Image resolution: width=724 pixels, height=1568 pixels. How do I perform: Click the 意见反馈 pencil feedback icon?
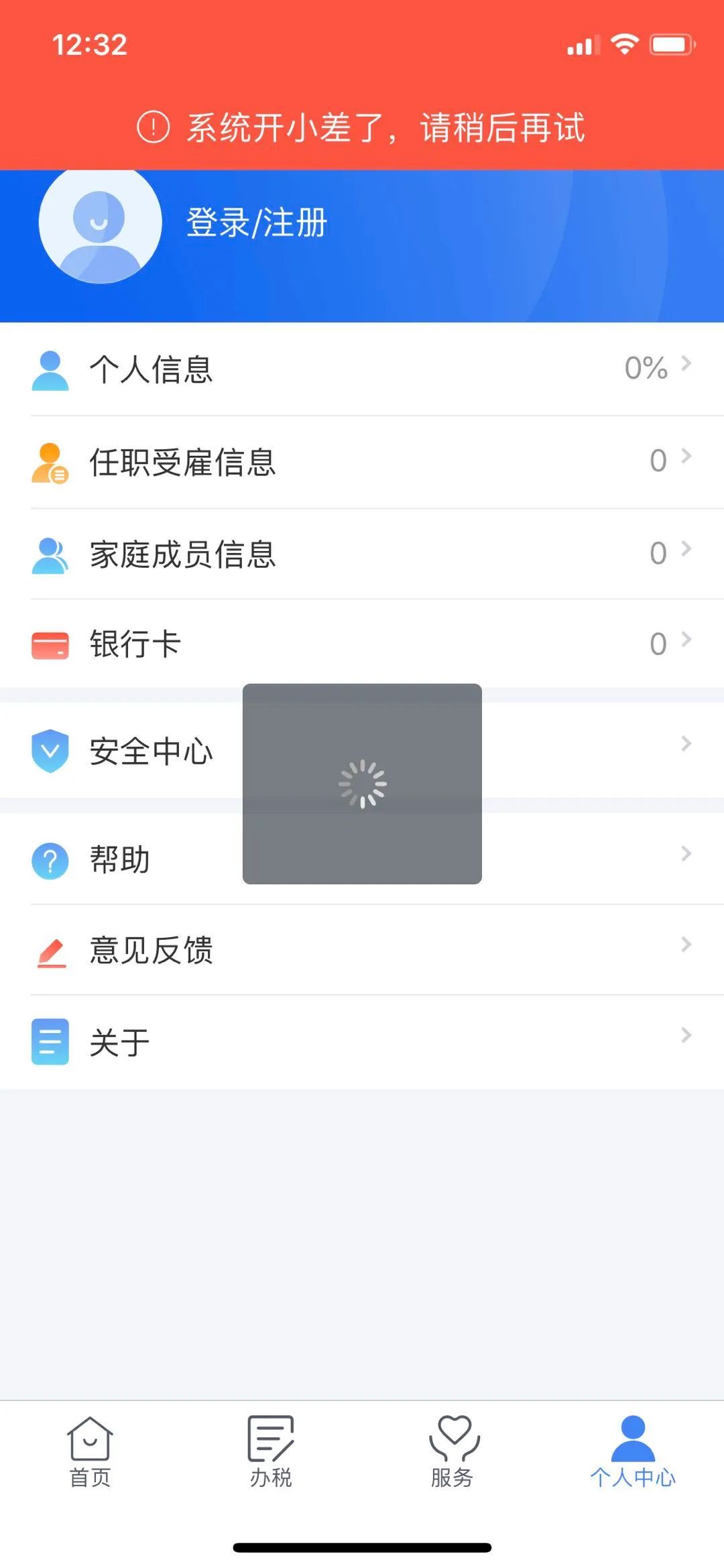pyautogui.click(x=50, y=951)
